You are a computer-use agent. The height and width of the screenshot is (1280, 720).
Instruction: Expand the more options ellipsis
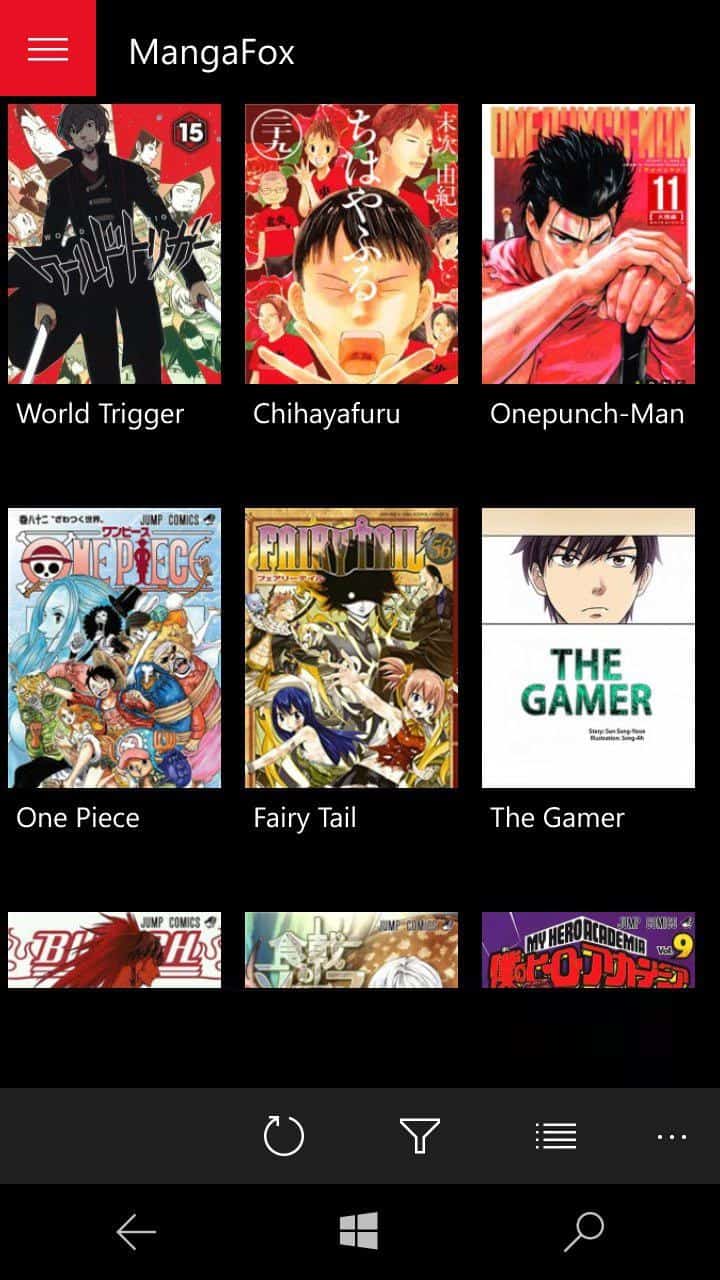[x=672, y=1136]
